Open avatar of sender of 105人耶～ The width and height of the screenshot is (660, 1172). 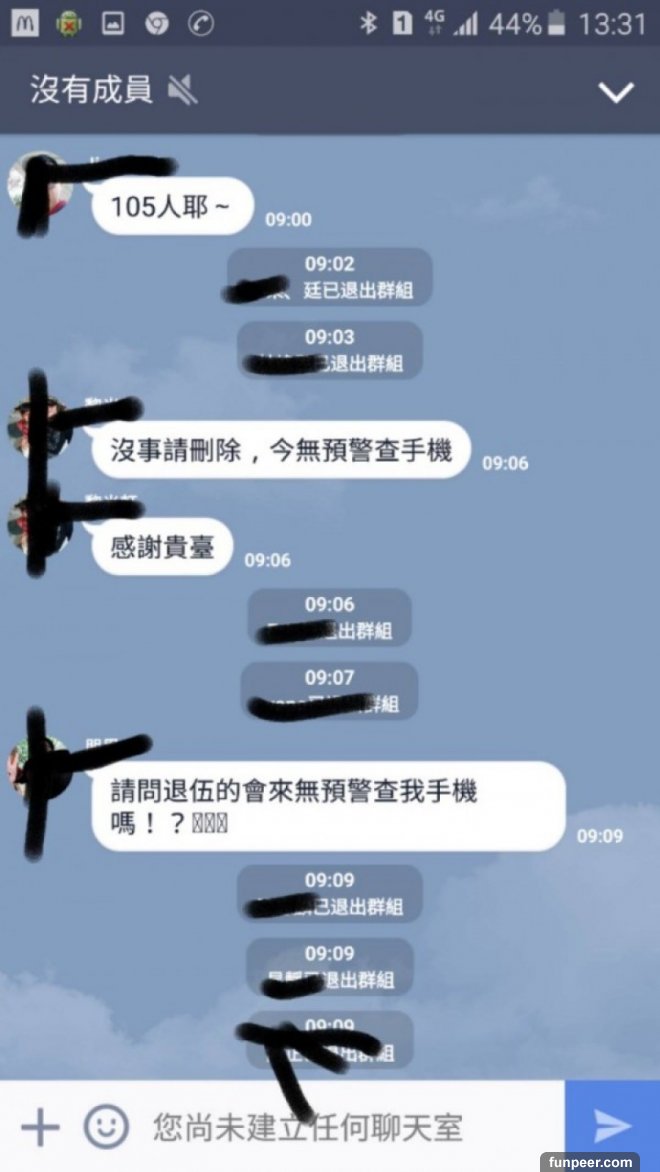click(38, 185)
